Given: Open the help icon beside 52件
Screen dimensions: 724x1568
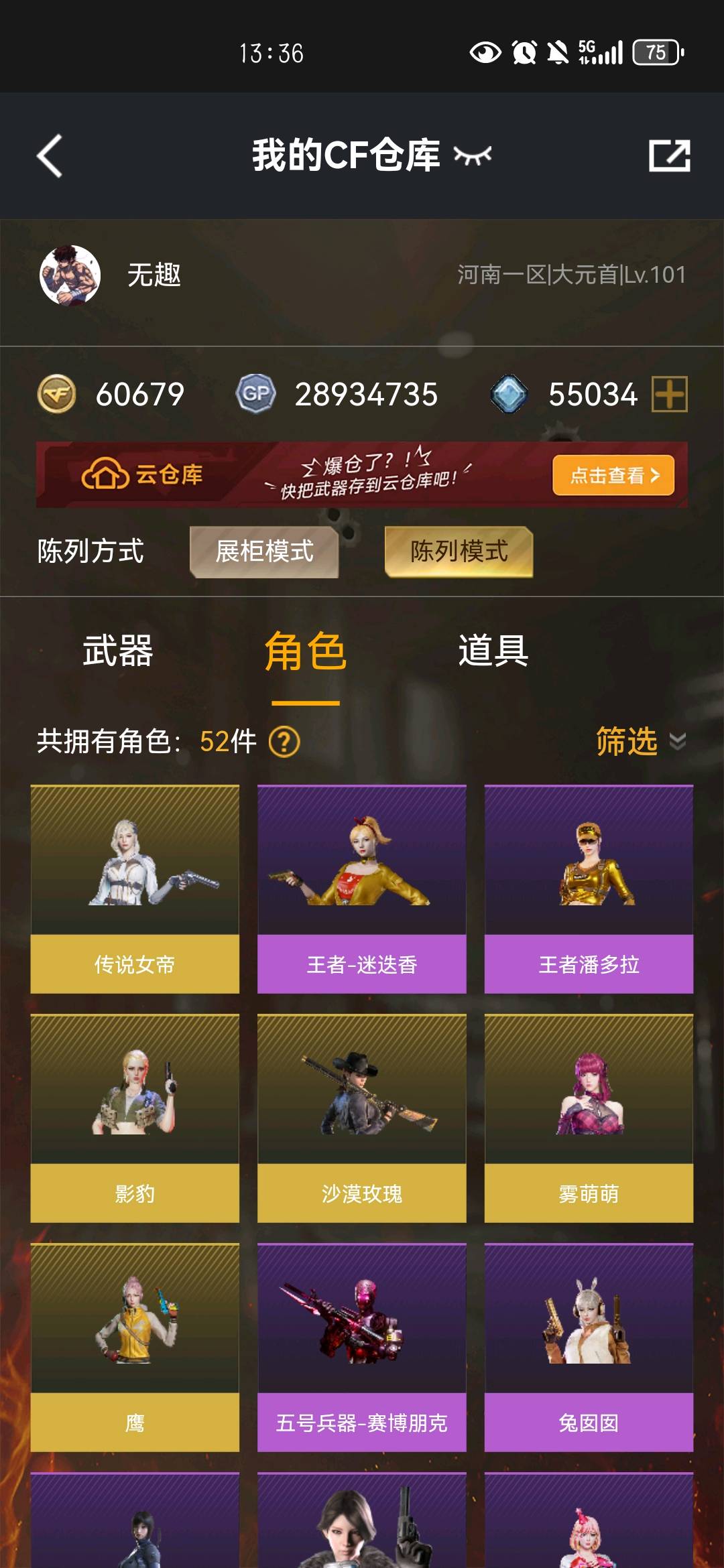Looking at the screenshot, I should coord(284,742).
